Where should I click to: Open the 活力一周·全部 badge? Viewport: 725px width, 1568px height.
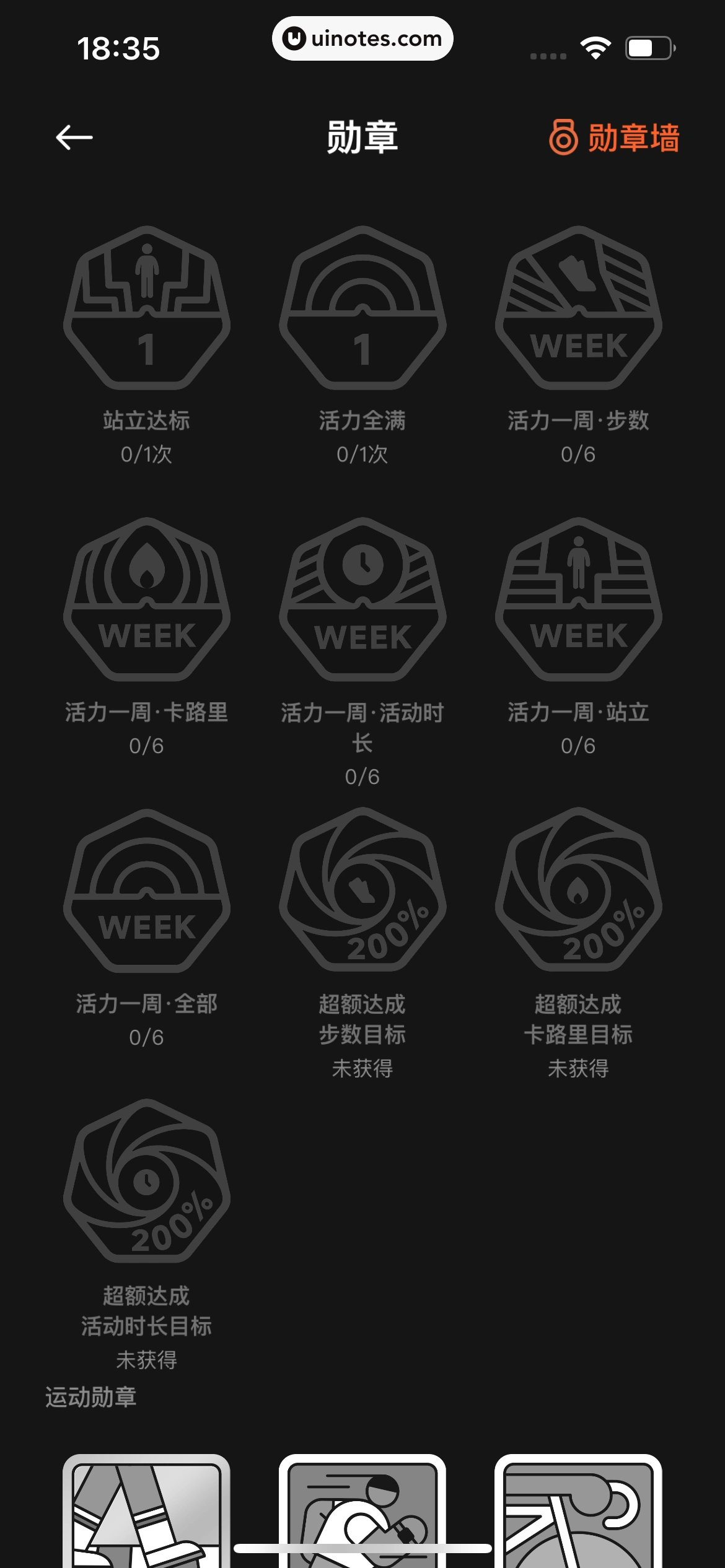[x=147, y=891]
